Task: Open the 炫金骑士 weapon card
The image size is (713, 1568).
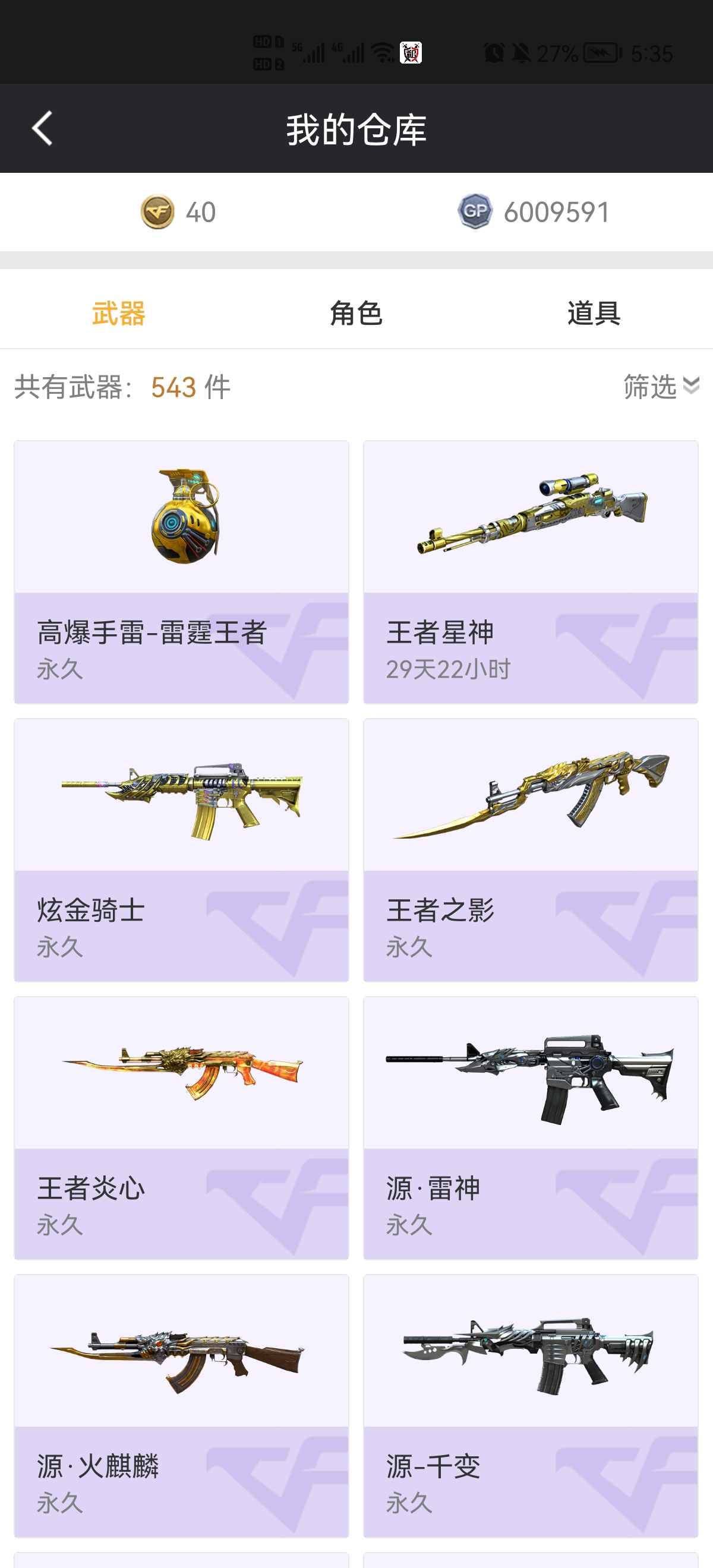Action: pos(181,850)
